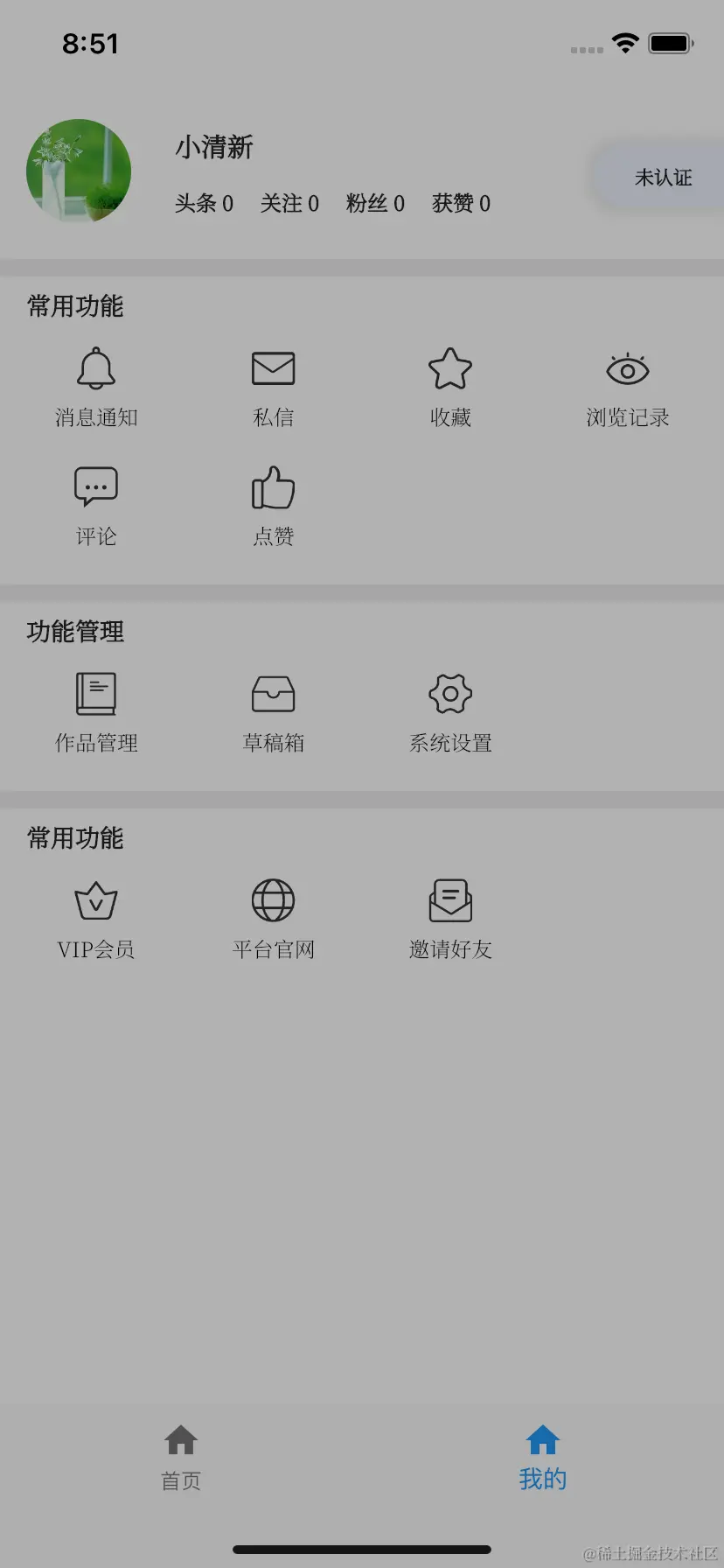Viewport: 724px width, 1568px height.
Task: Open the 消息通知 notification bell icon
Action: (x=95, y=385)
